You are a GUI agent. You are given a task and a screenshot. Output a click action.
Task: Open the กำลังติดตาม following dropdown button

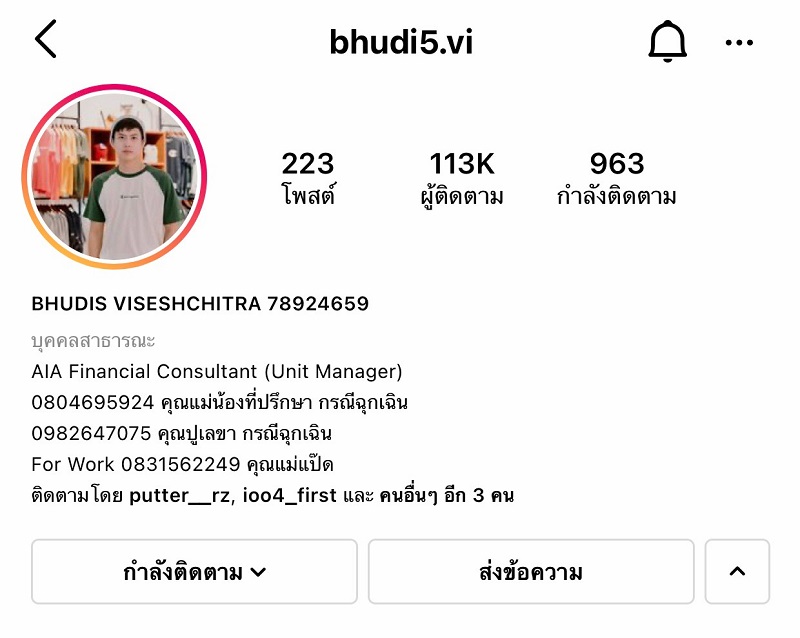pos(194,572)
